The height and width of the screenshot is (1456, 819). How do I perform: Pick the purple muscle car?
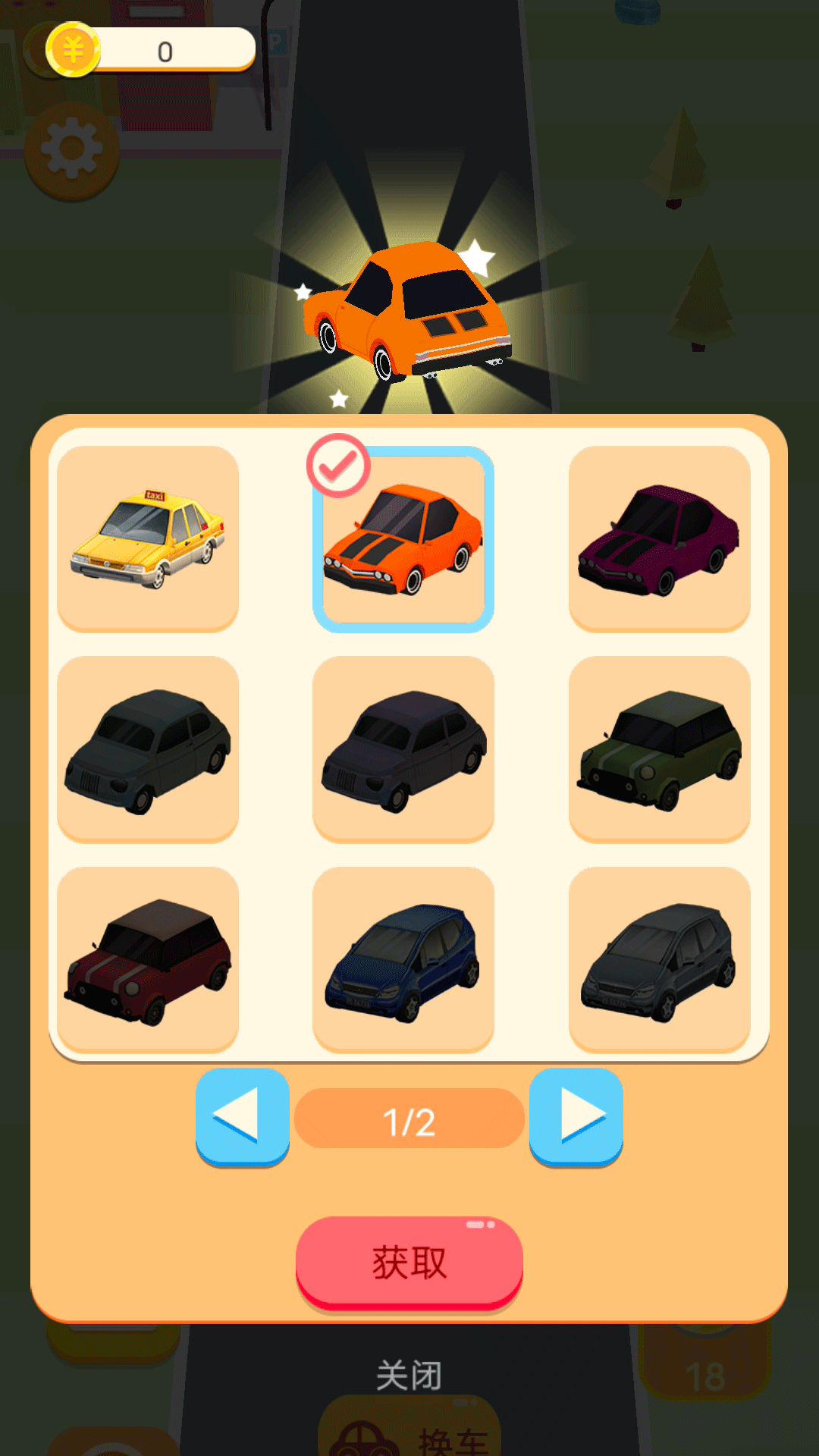[x=659, y=538]
